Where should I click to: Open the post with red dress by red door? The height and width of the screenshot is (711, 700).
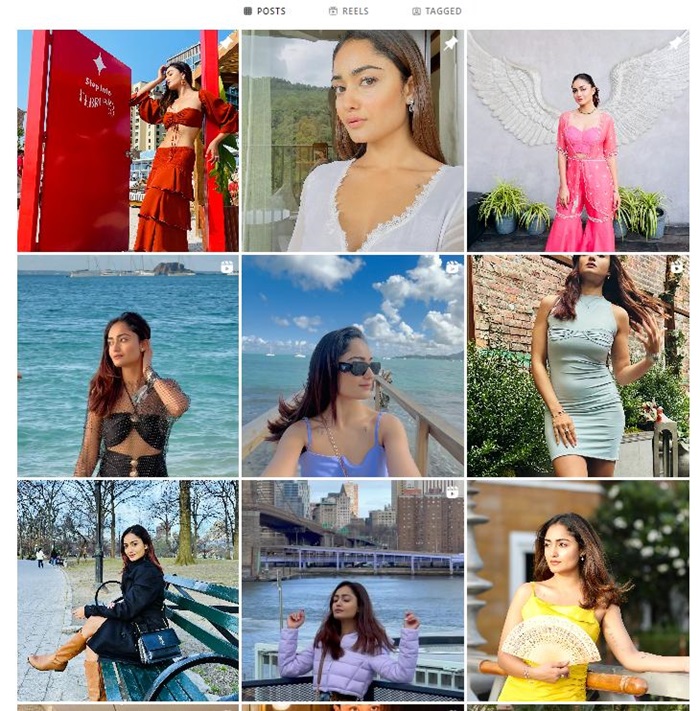click(x=127, y=140)
